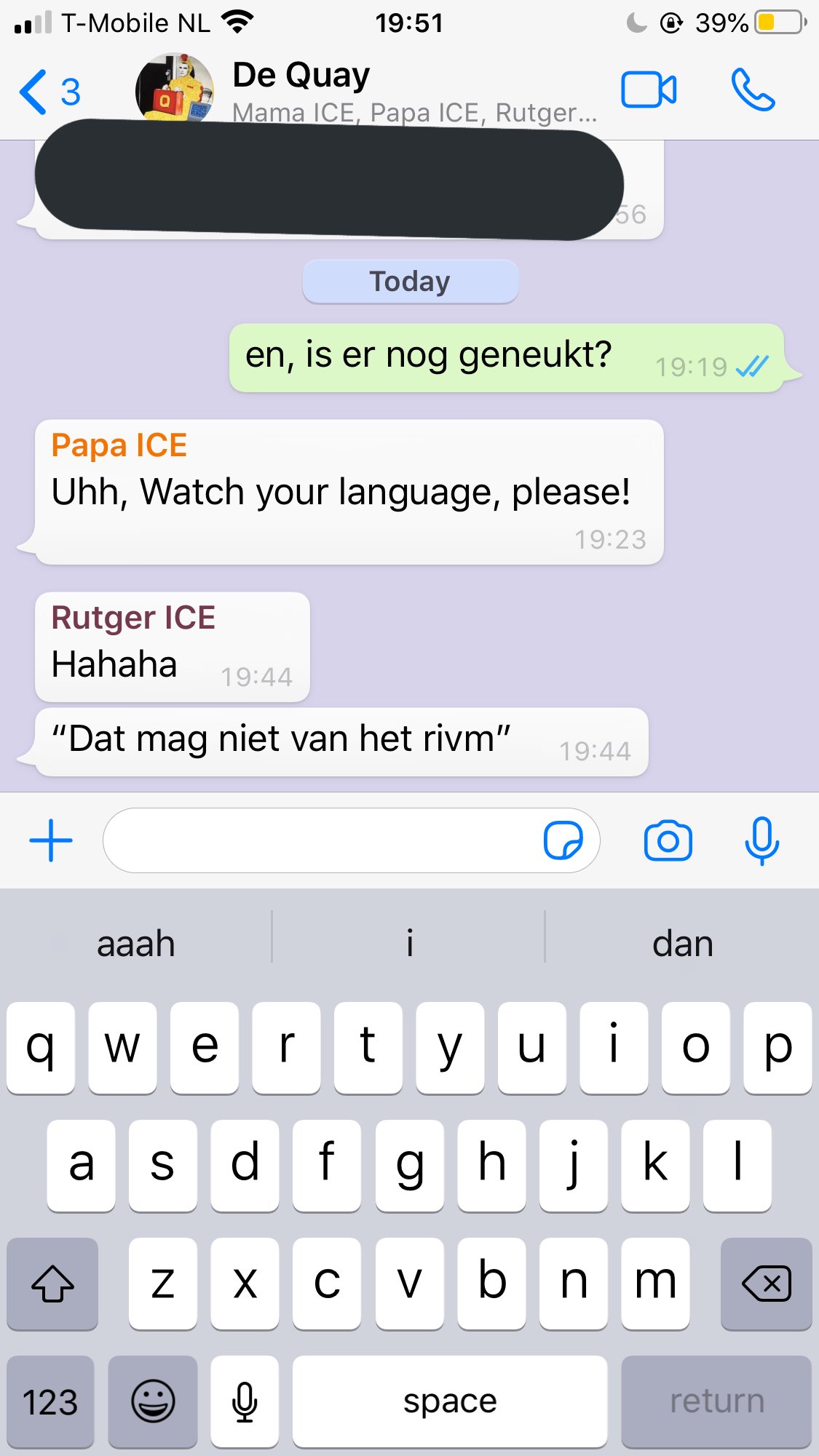
Task: Enable shift on the keyboard
Action: coord(52,1283)
